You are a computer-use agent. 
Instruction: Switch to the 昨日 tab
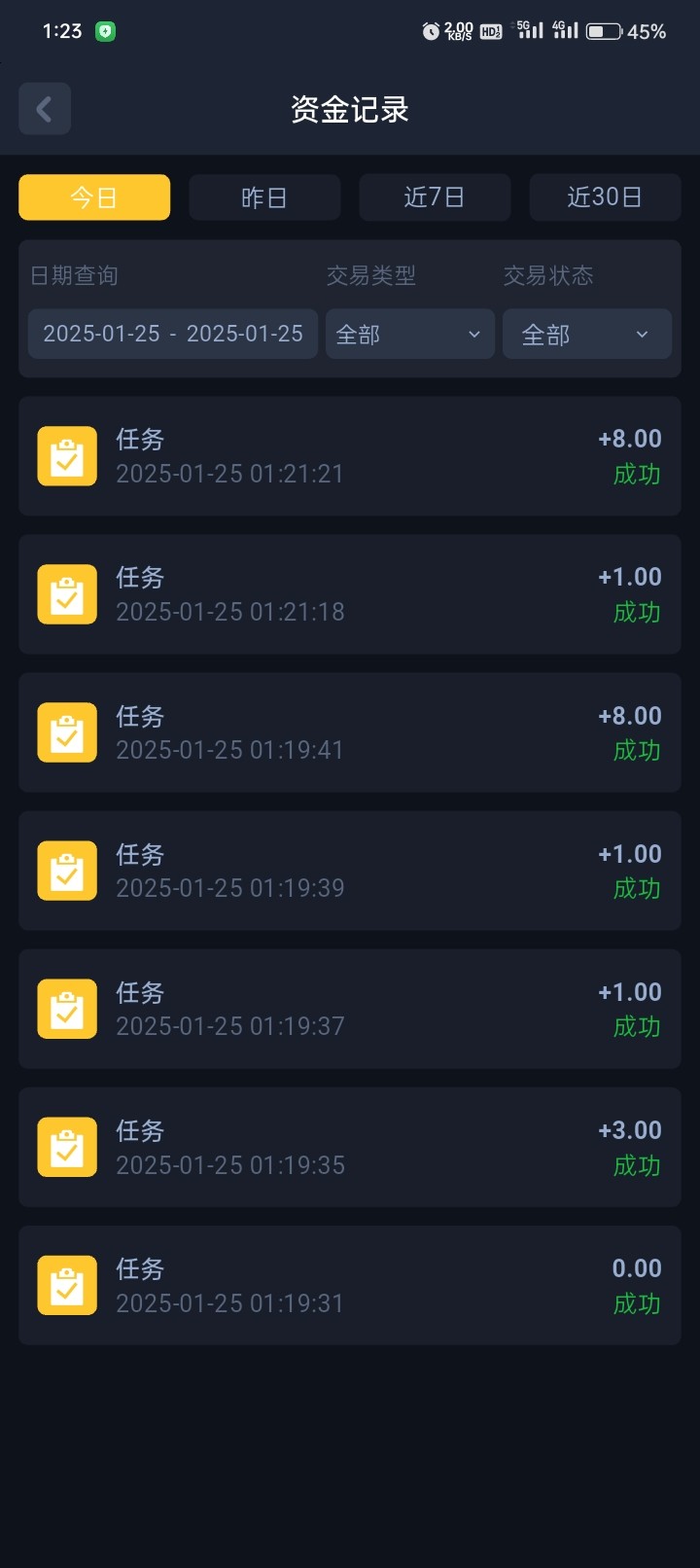click(264, 197)
